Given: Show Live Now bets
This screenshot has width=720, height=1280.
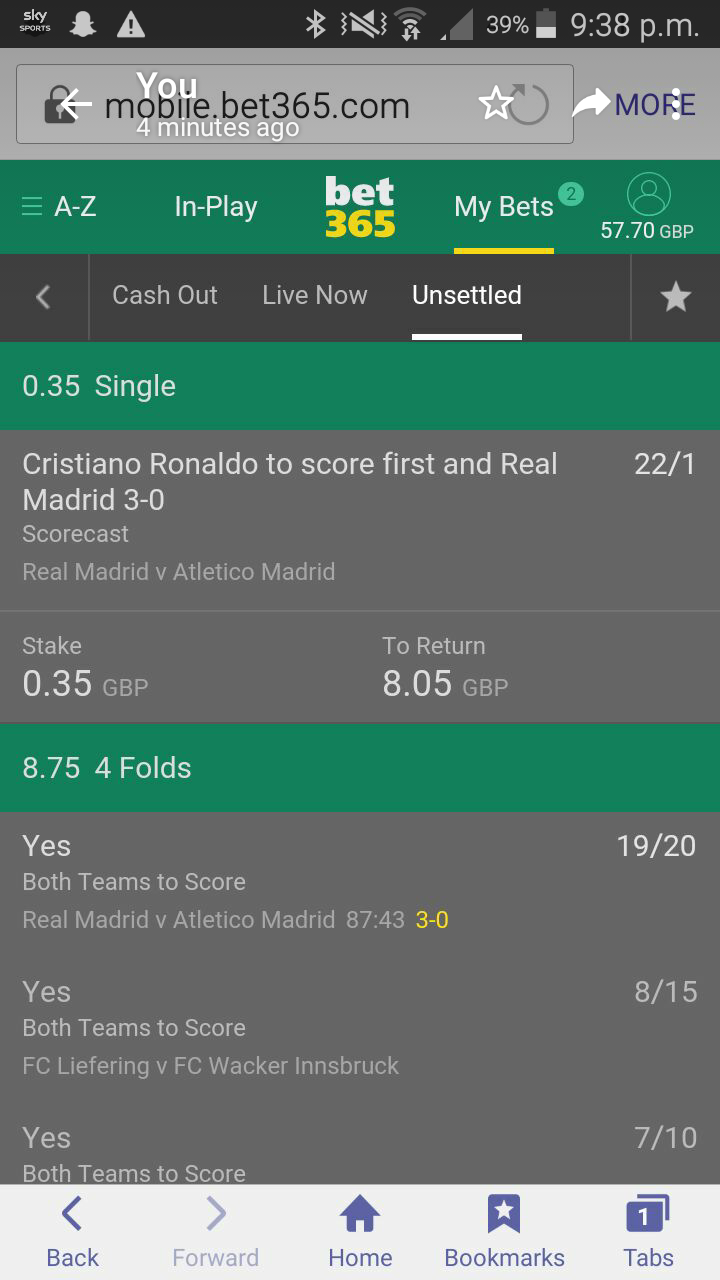Looking at the screenshot, I should pos(314,296).
